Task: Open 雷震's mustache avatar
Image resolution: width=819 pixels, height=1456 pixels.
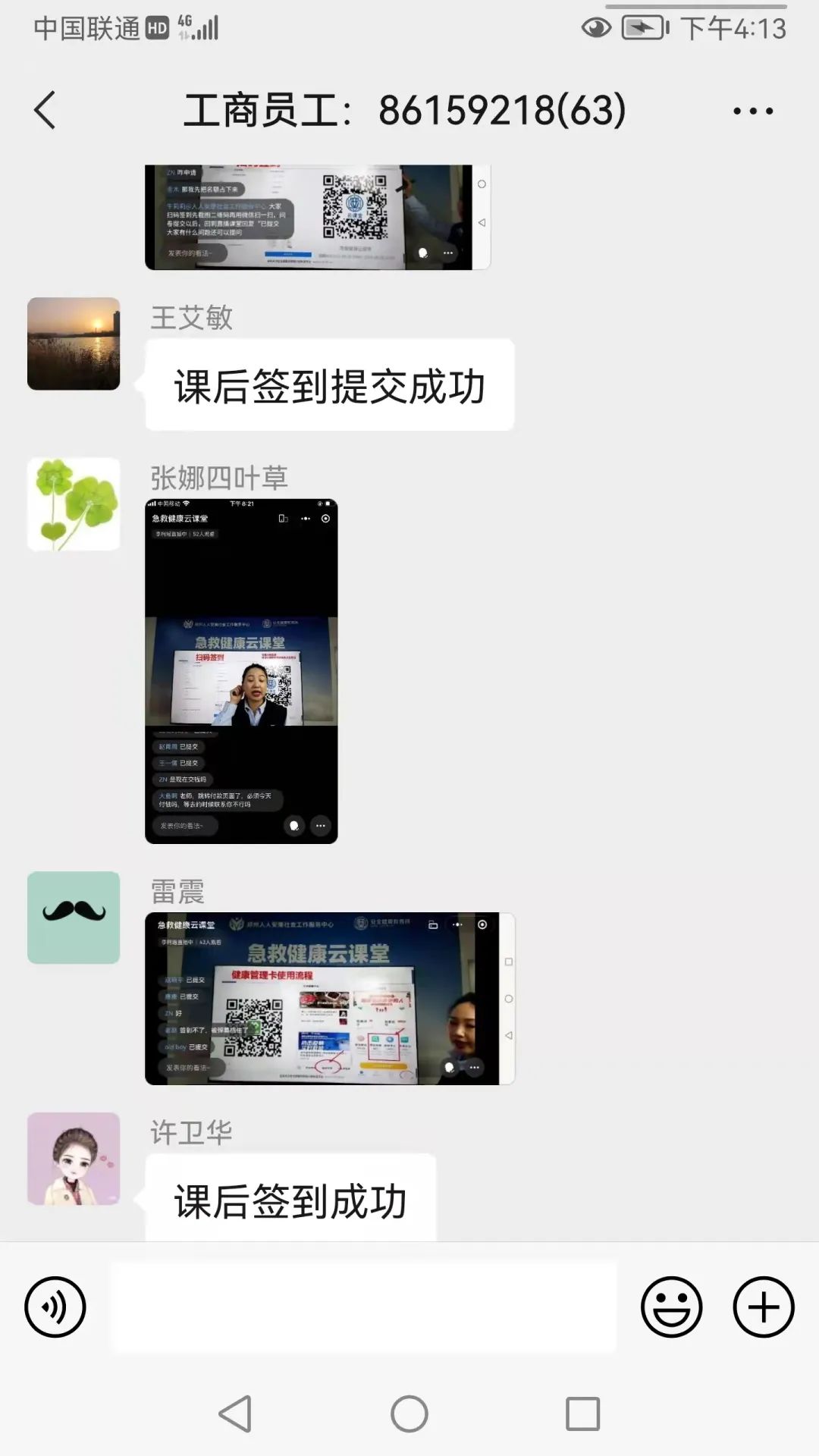Action: tap(74, 918)
